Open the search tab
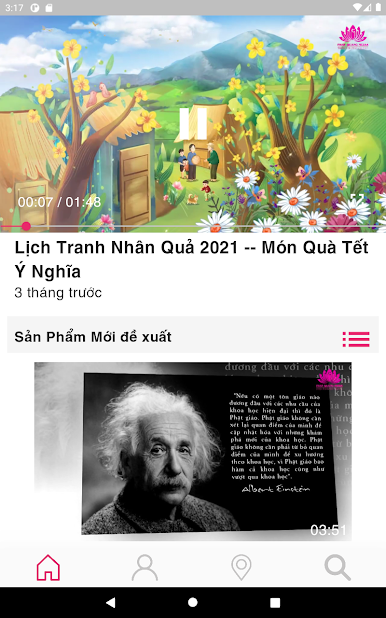 [338, 568]
